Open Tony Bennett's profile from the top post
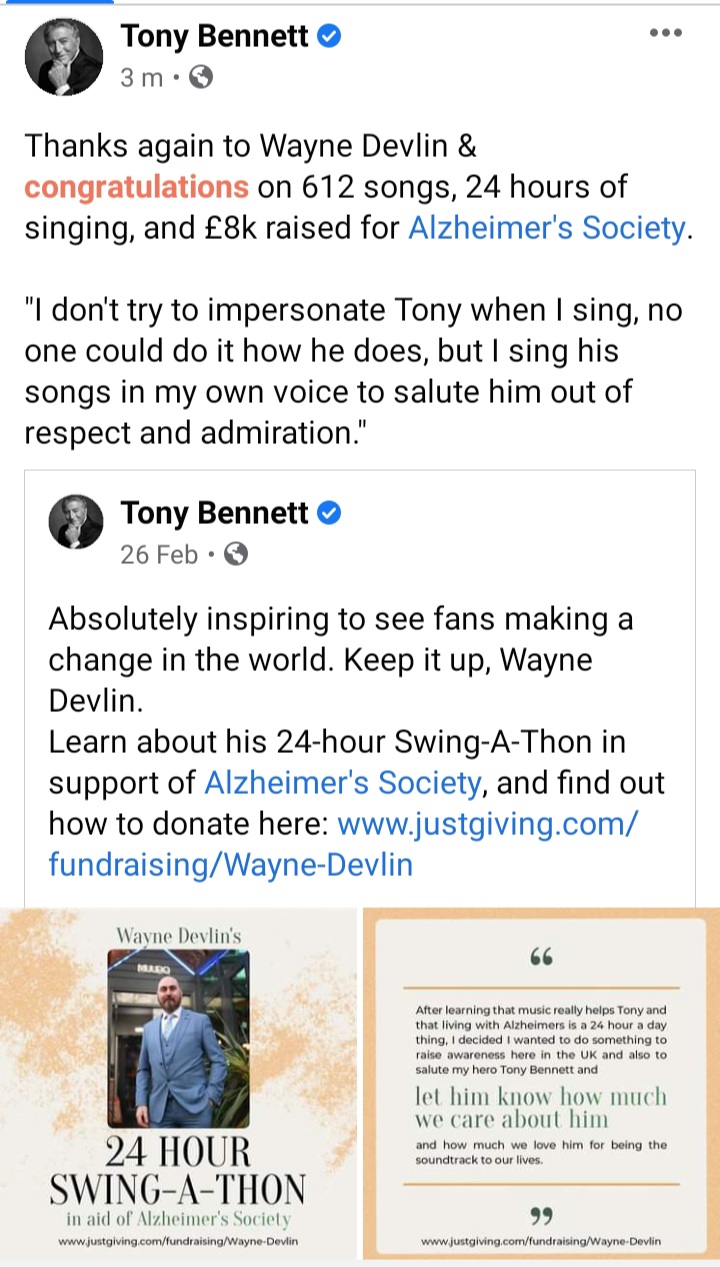The width and height of the screenshot is (720, 1267). (216, 37)
